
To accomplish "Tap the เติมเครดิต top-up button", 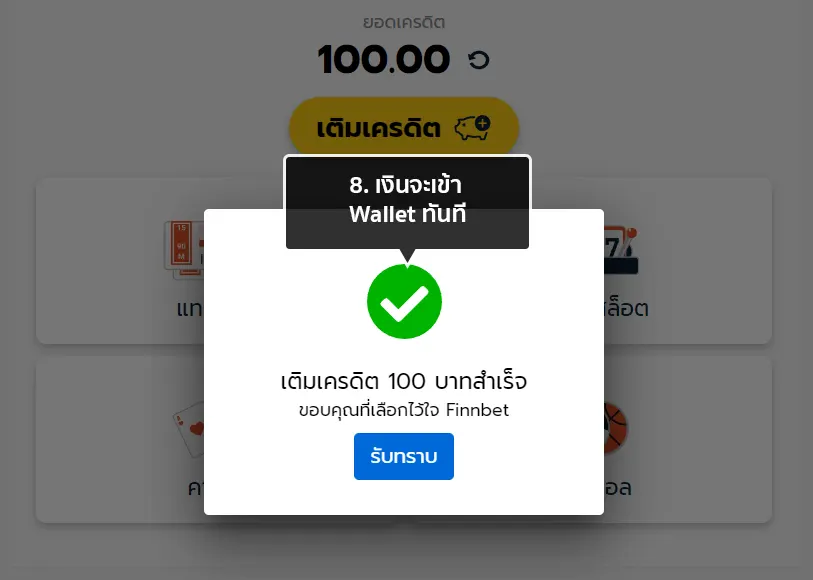I will coord(403,128).
